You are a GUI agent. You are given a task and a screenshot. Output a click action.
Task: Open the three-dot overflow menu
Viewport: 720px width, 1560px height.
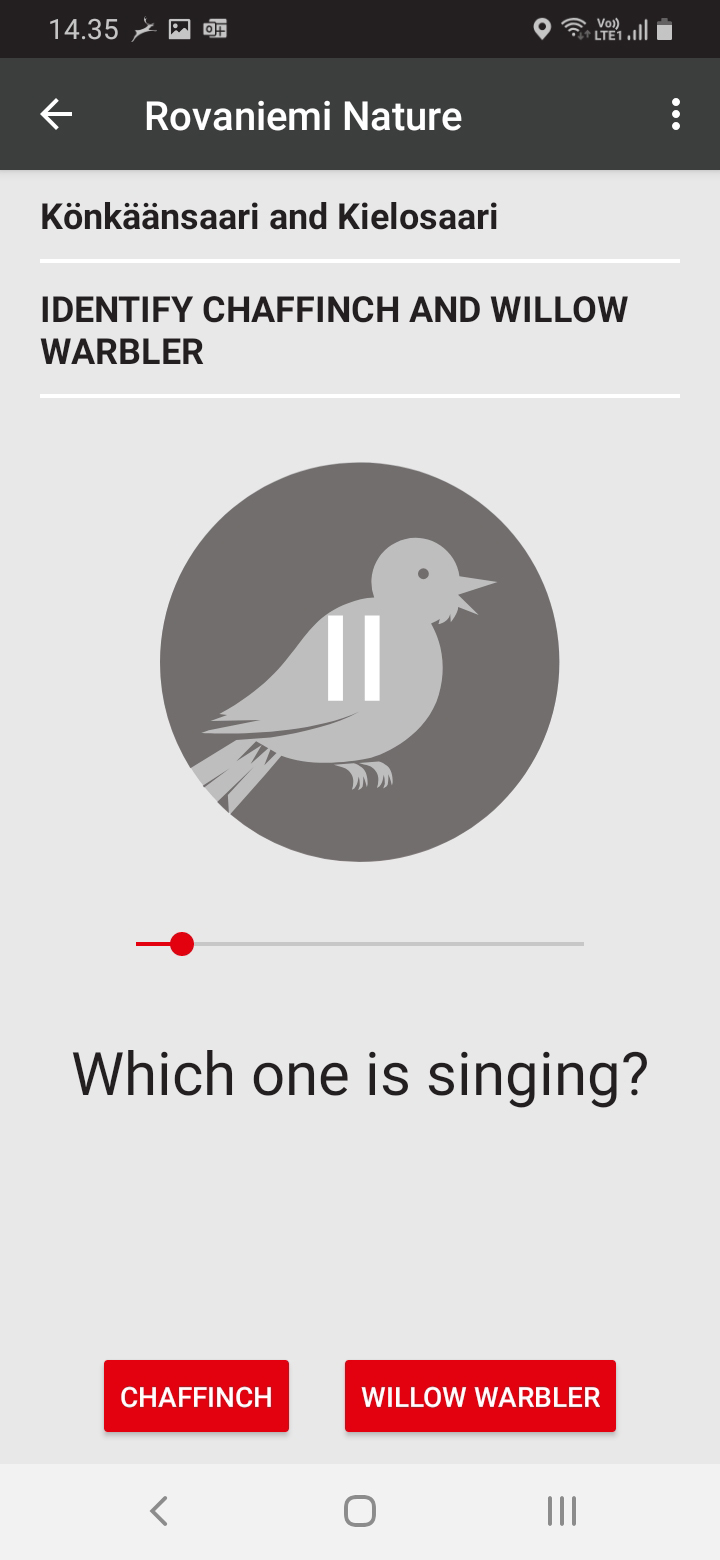676,115
